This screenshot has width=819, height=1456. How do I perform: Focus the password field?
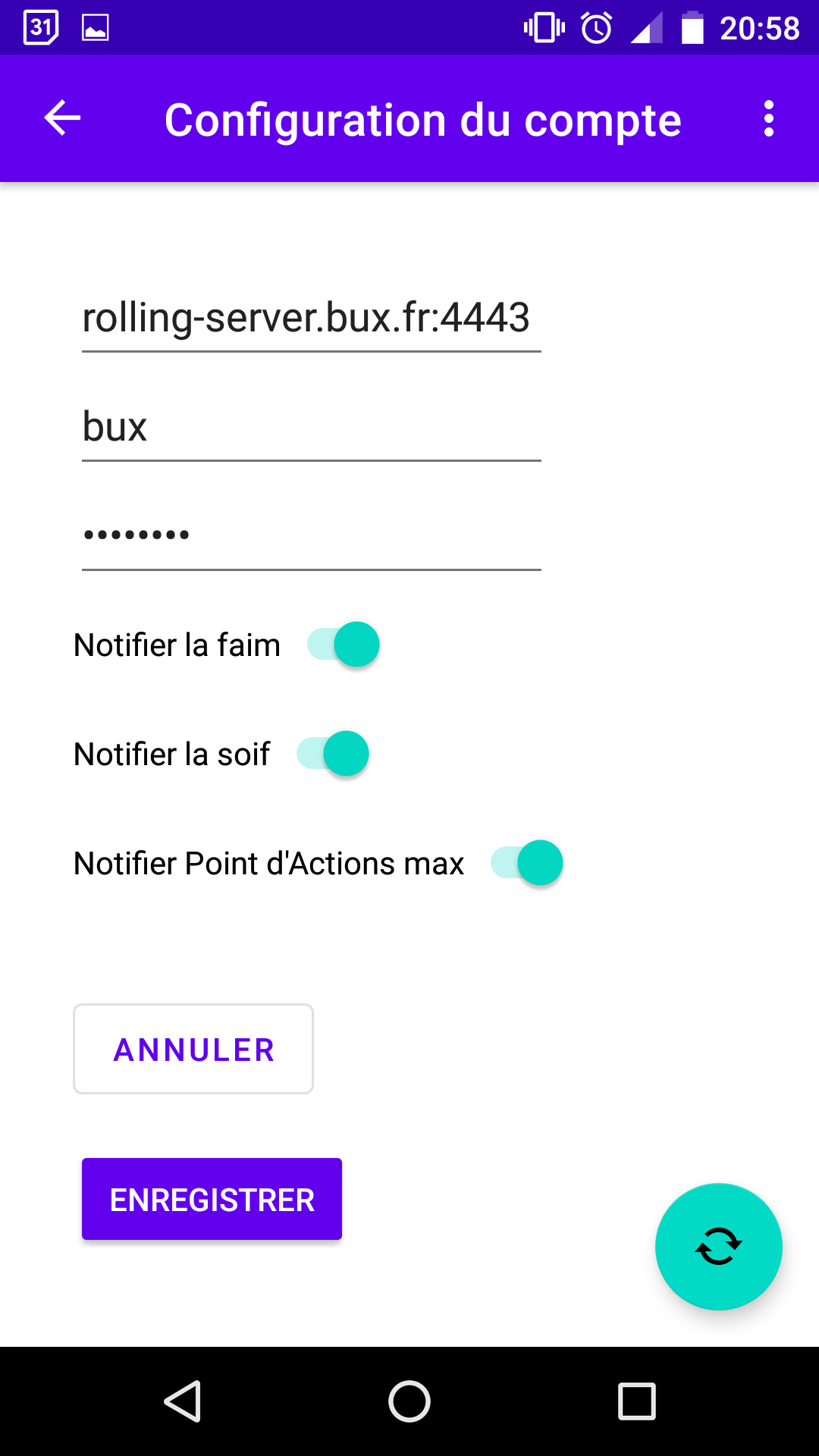coord(312,536)
